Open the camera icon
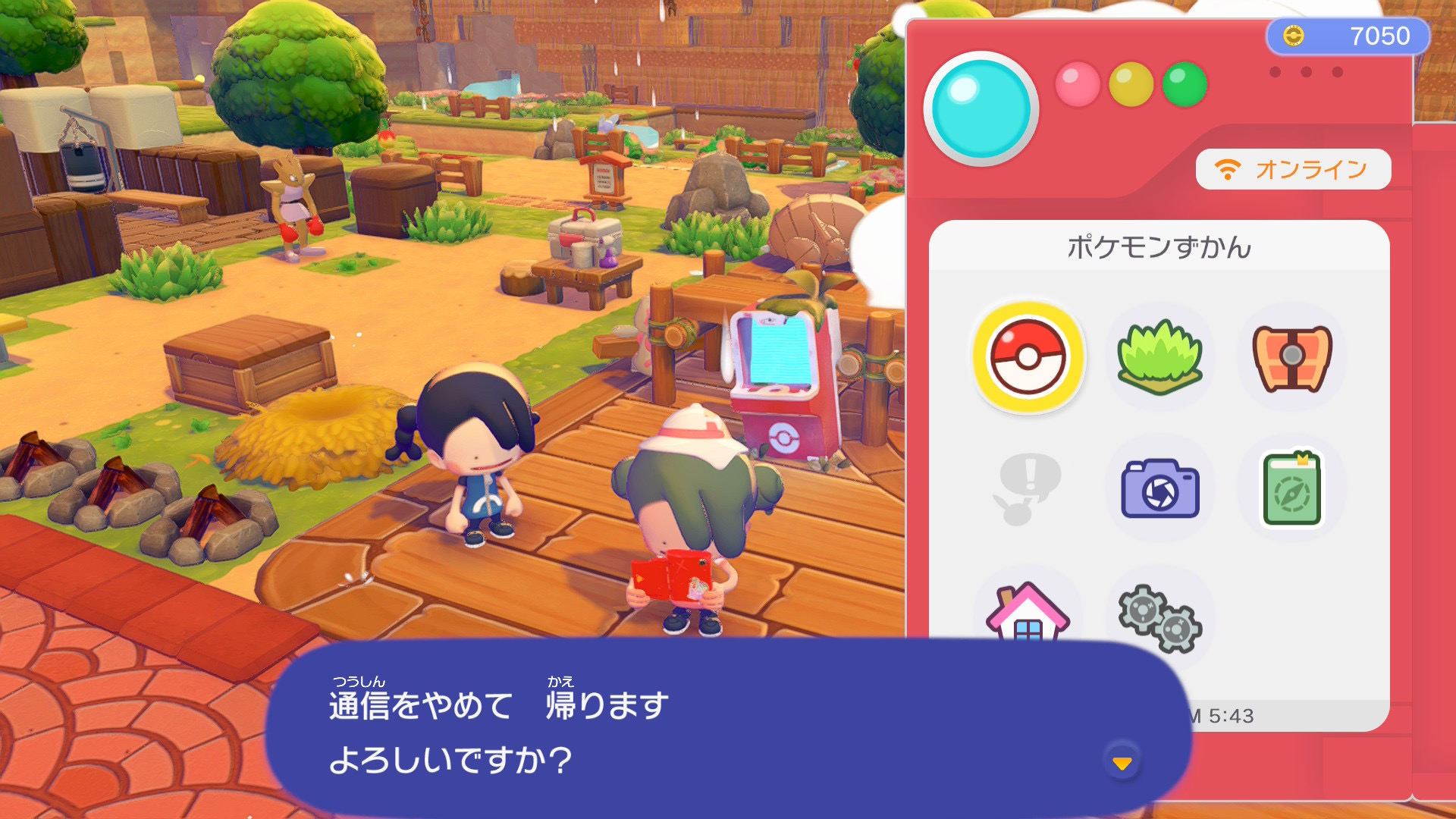The image size is (1456, 819). [x=1159, y=488]
